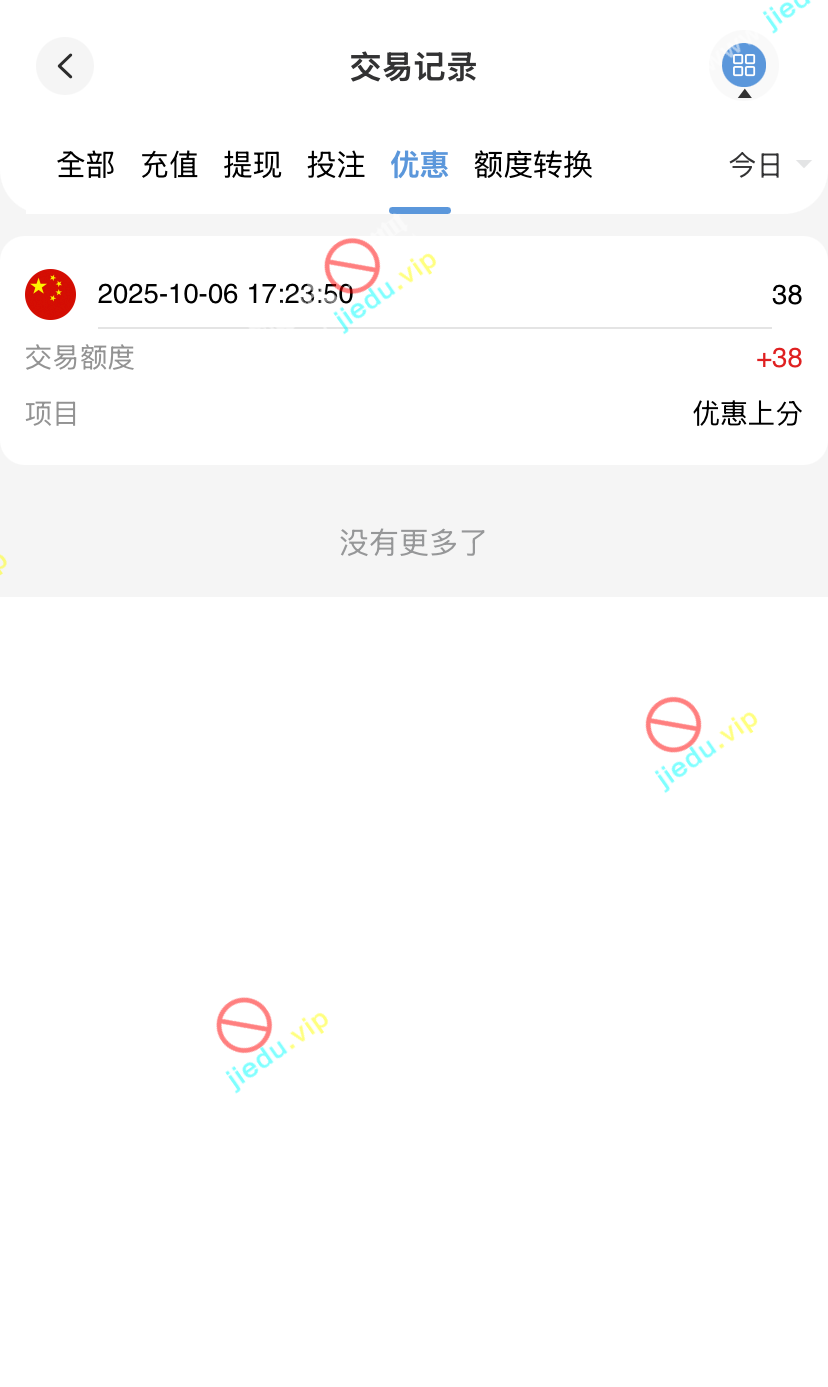Expand the 今日 date filter dropdown
This screenshot has width=828, height=1387.
768,164
